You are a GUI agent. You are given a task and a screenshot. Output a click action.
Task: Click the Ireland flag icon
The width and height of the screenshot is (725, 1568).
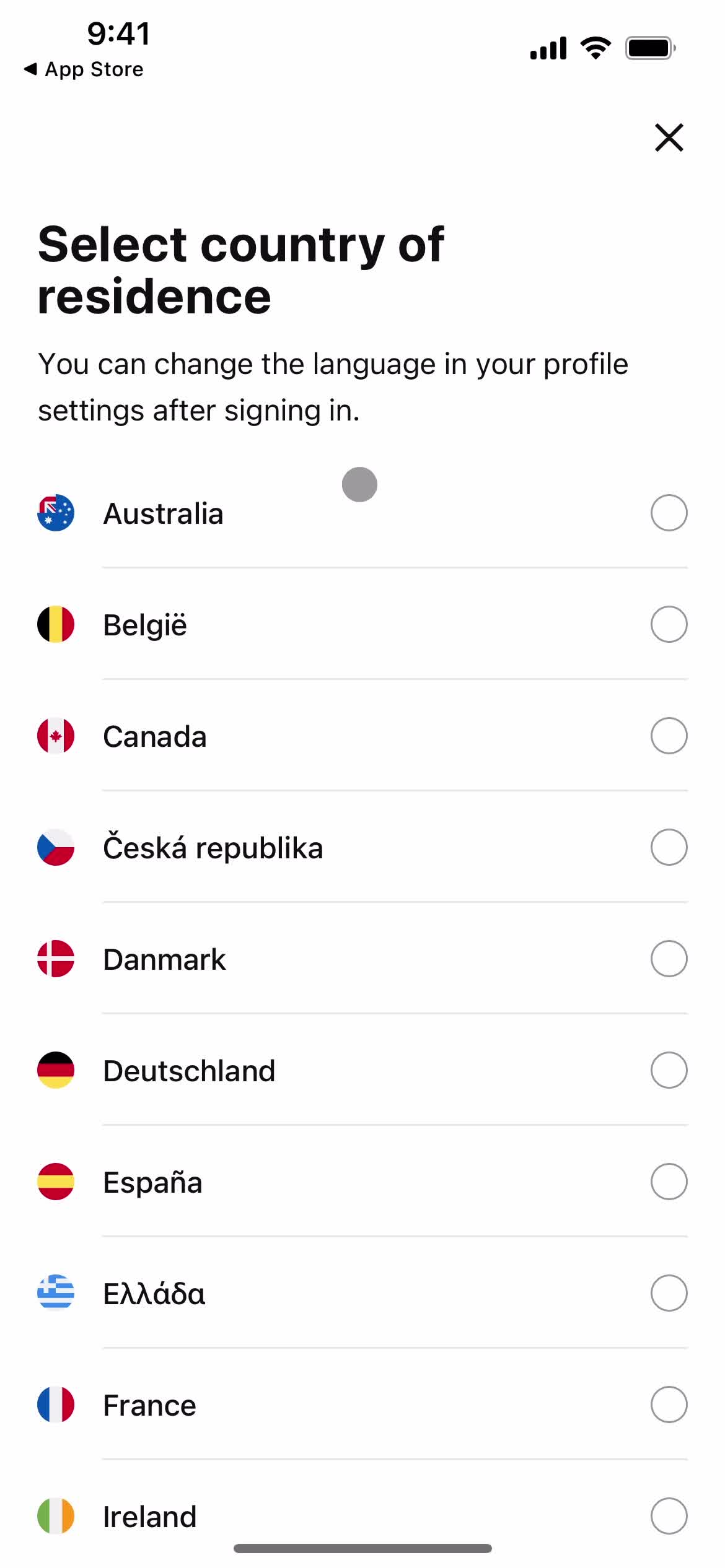pos(56,1515)
